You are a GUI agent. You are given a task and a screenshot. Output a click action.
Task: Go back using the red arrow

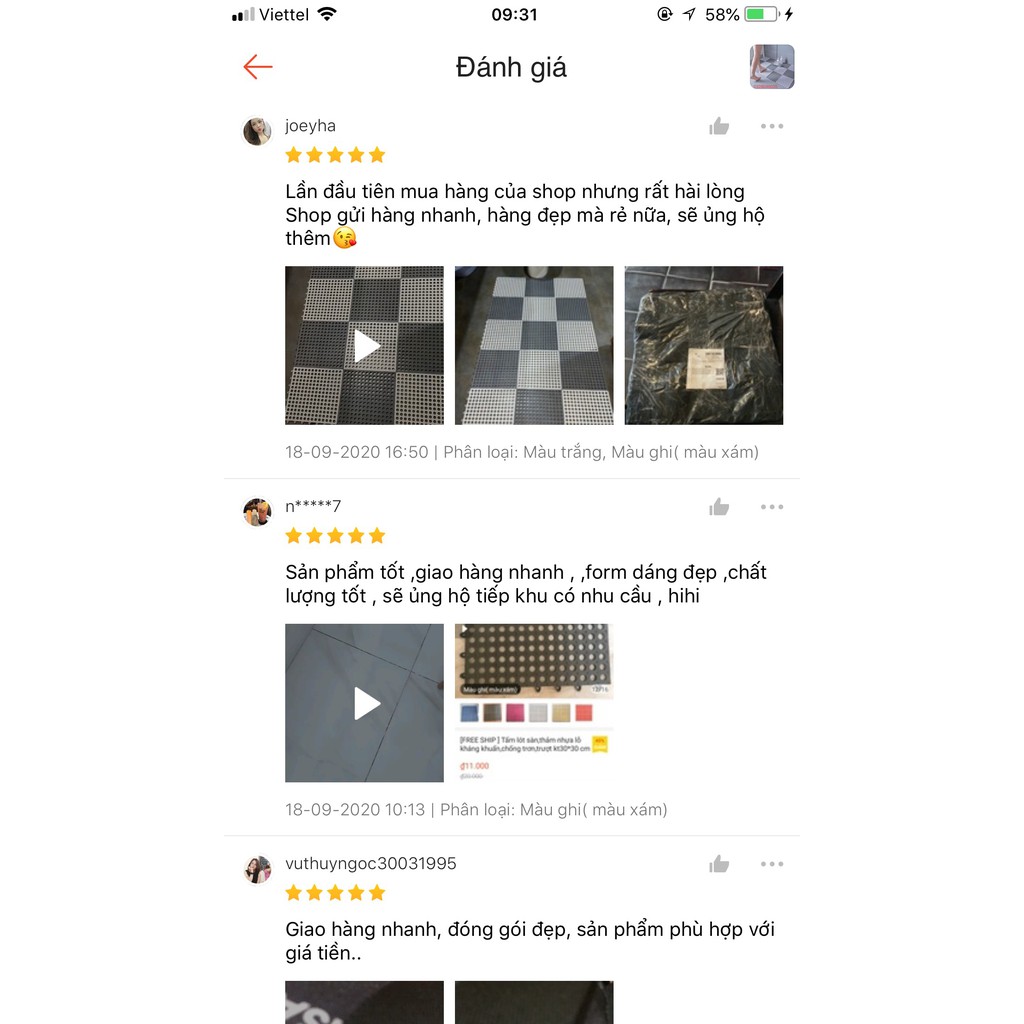258,67
